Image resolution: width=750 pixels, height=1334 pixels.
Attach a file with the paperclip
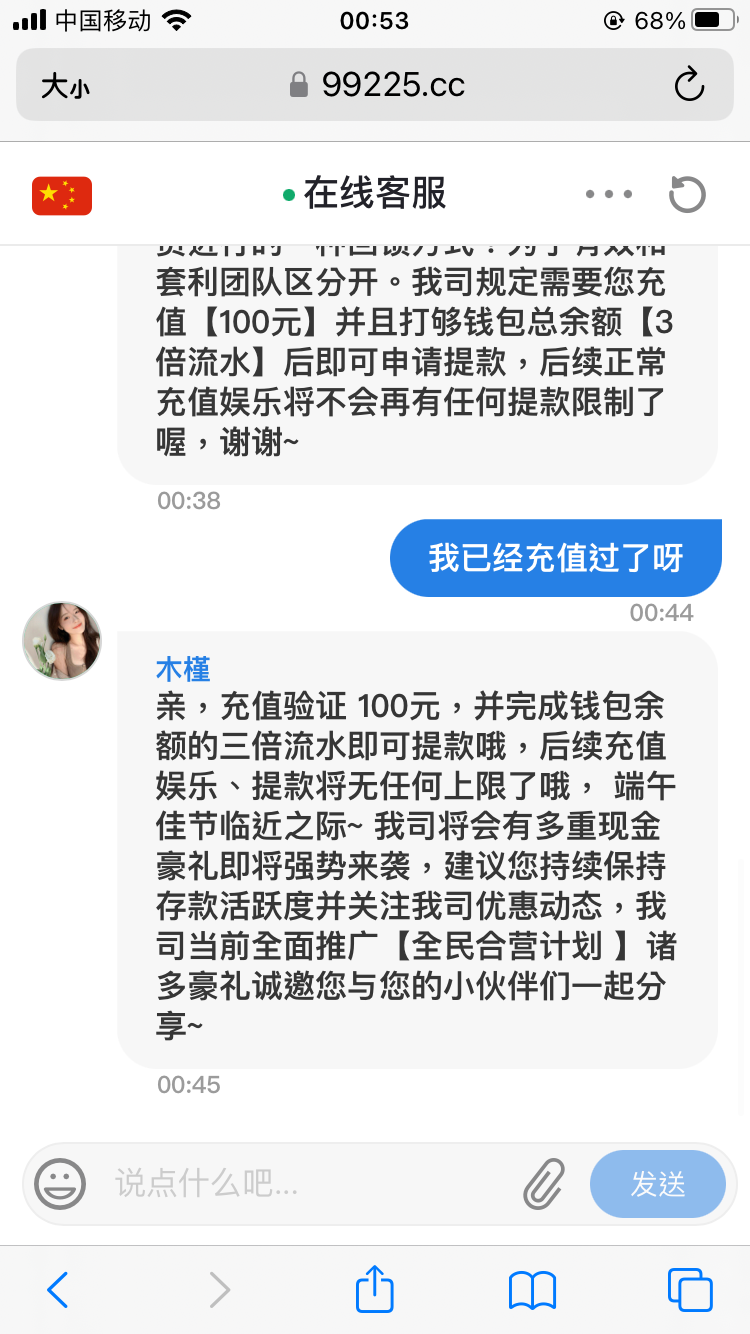pos(544,1184)
